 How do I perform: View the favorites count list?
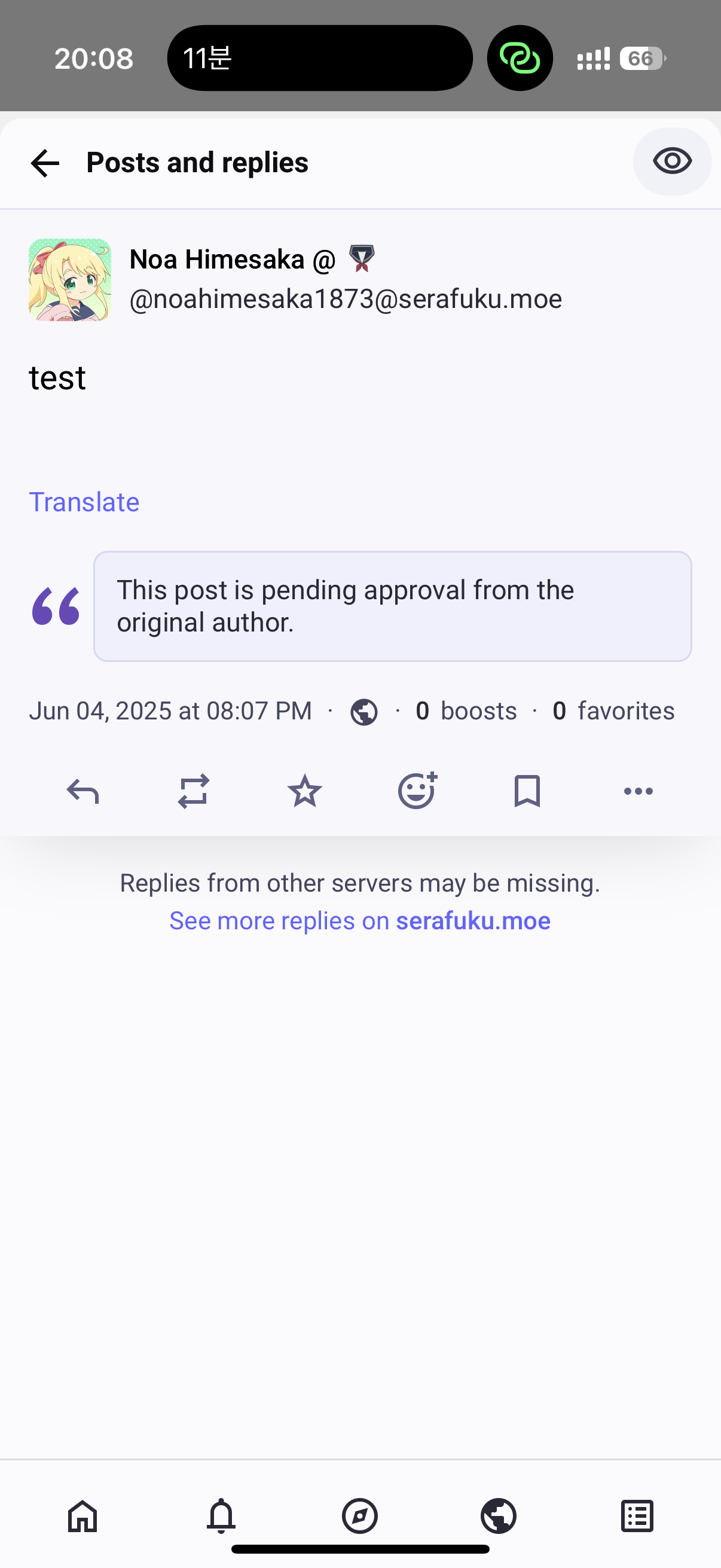point(613,711)
